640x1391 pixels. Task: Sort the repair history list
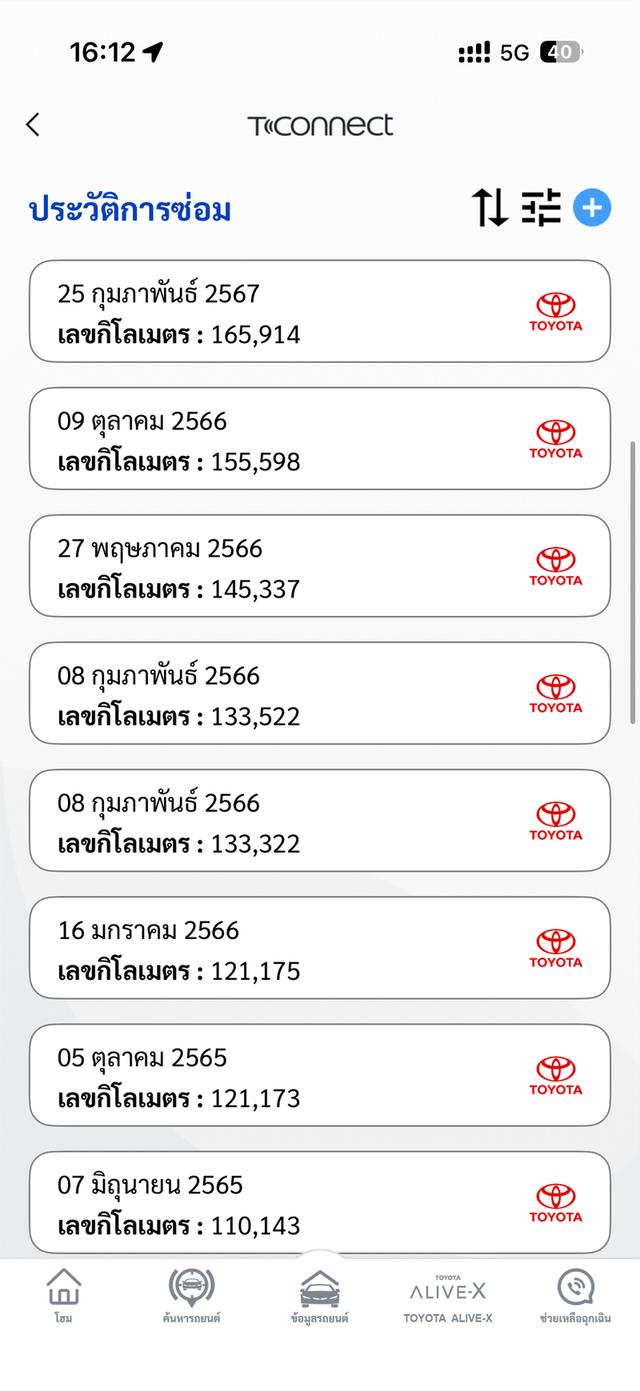coord(490,208)
